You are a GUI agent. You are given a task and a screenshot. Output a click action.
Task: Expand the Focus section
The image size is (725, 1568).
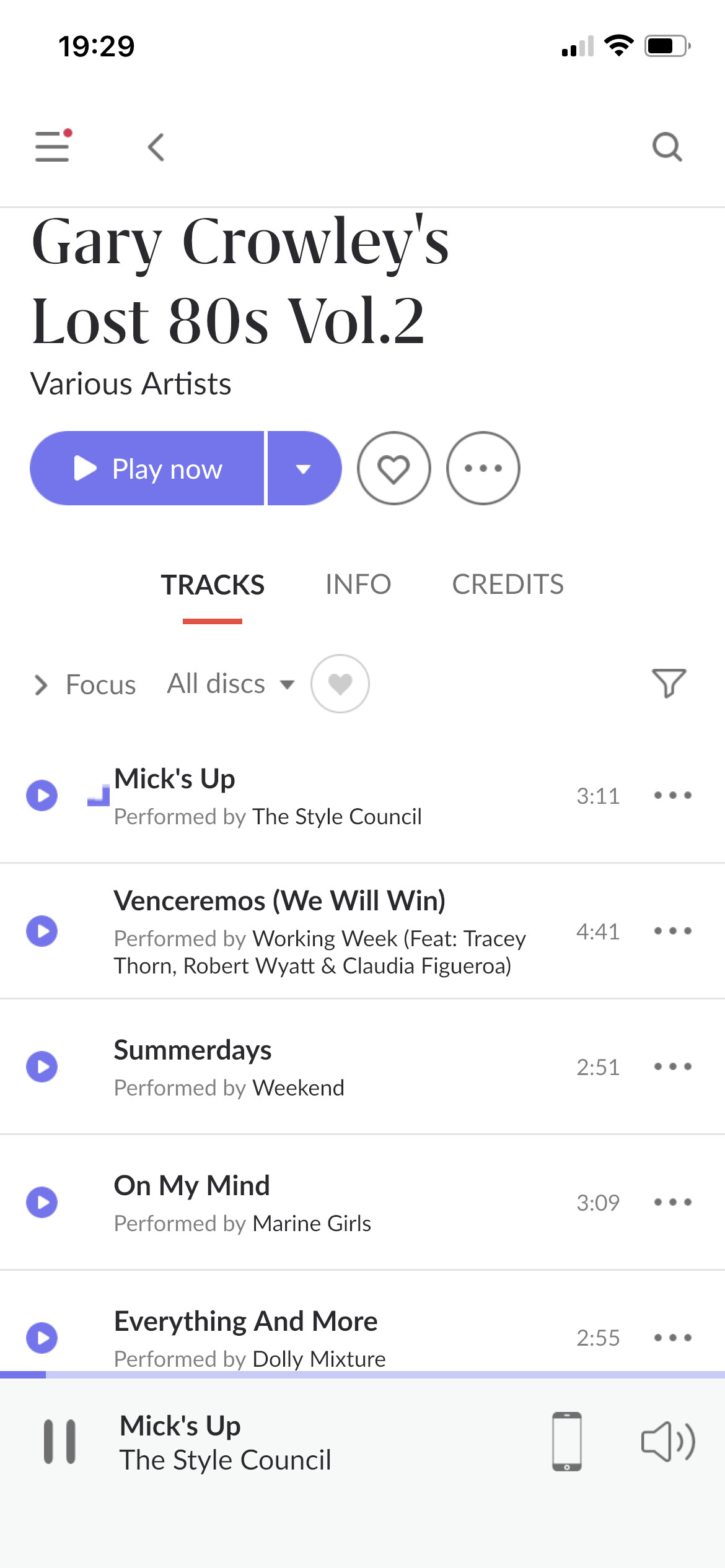pyautogui.click(x=85, y=684)
